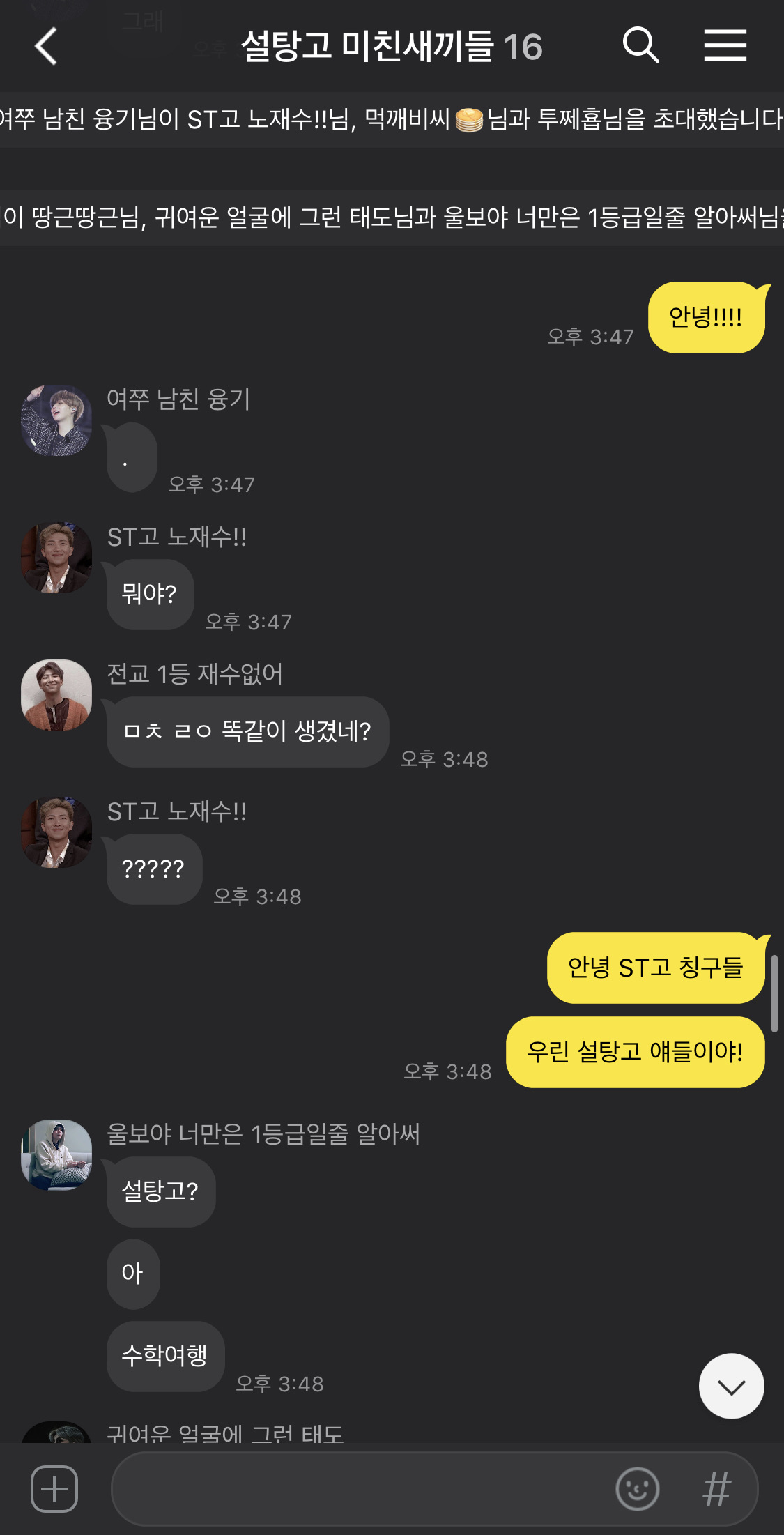This screenshot has height=1535, width=784.
Task: Open the hashtag search
Action: coord(716,1489)
